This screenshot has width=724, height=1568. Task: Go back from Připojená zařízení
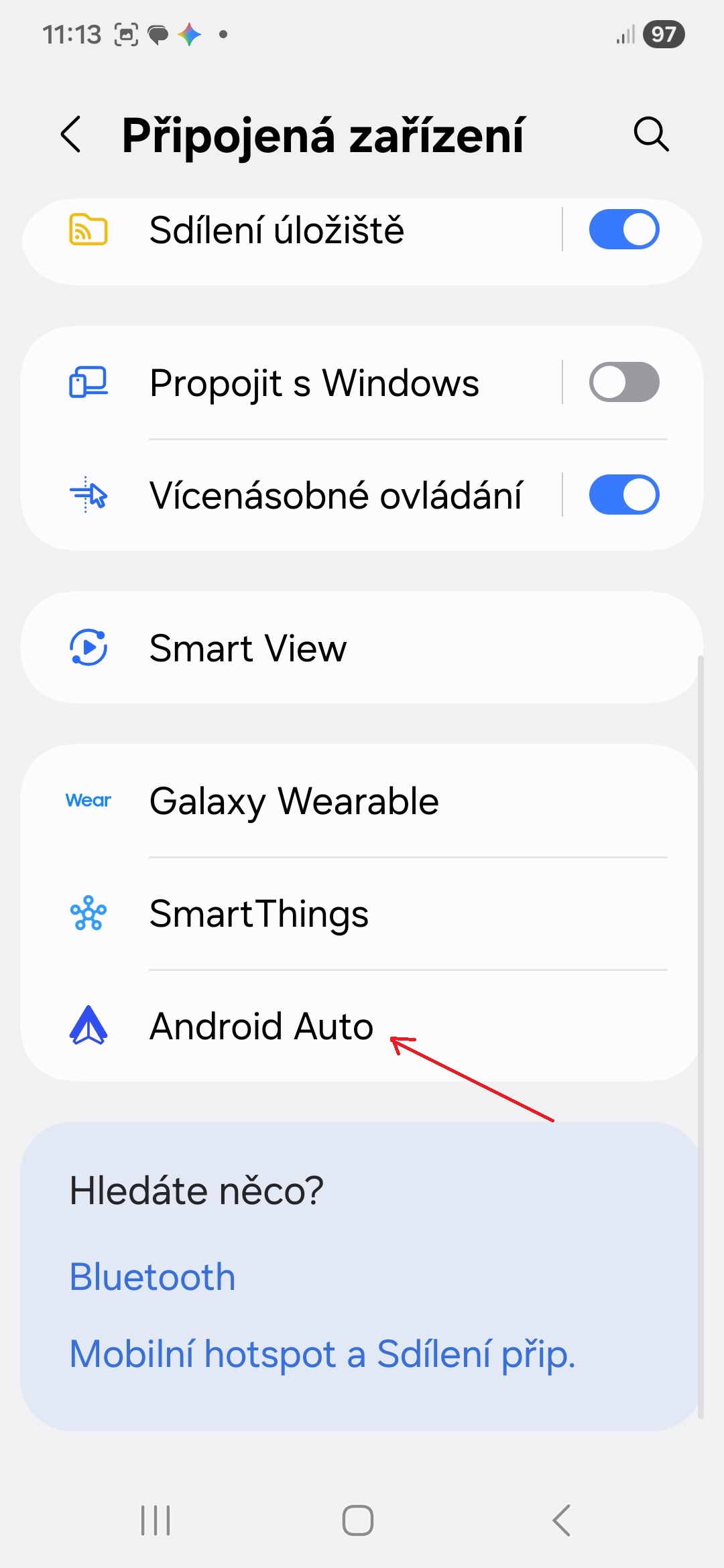pos(71,134)
